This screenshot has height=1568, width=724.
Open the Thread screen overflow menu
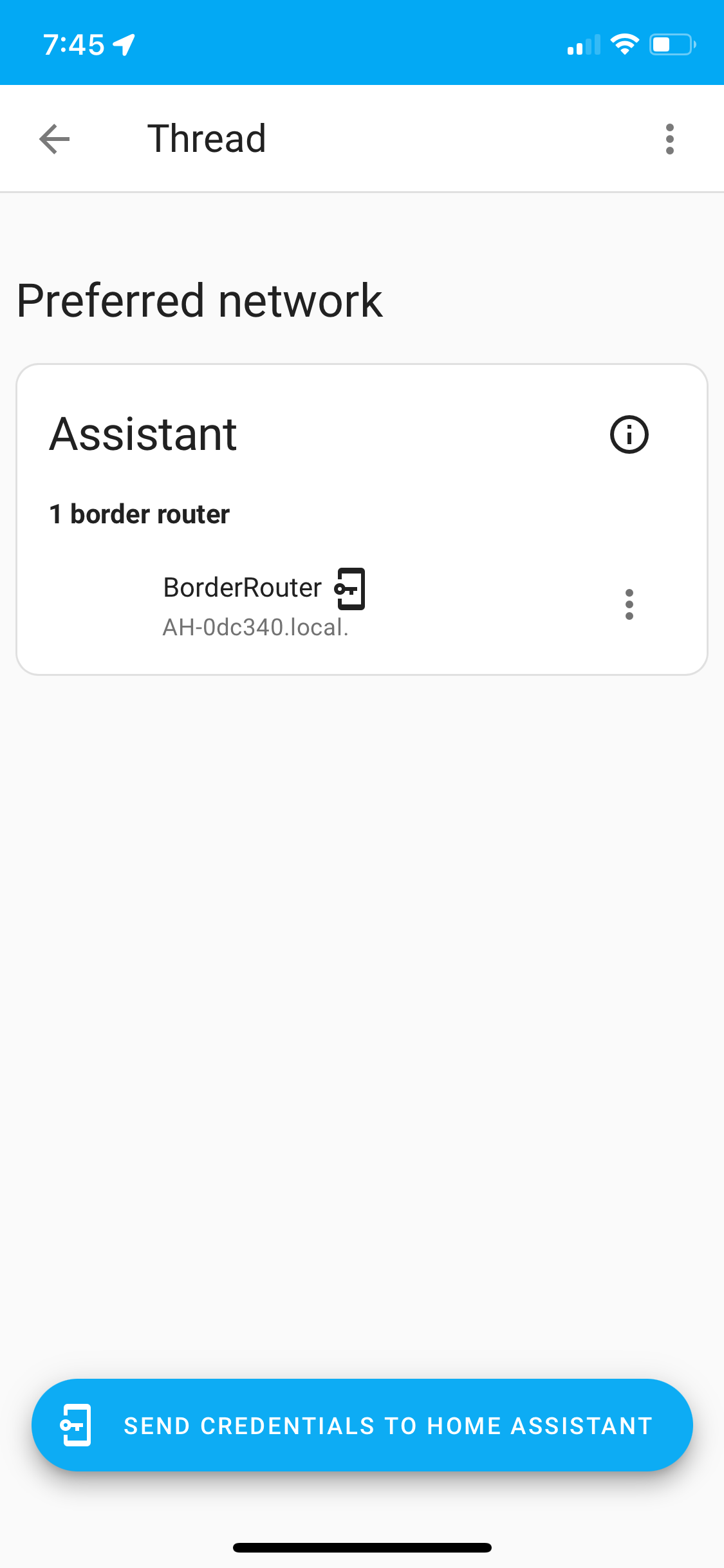pyautogui.click(x=669, y=138)
